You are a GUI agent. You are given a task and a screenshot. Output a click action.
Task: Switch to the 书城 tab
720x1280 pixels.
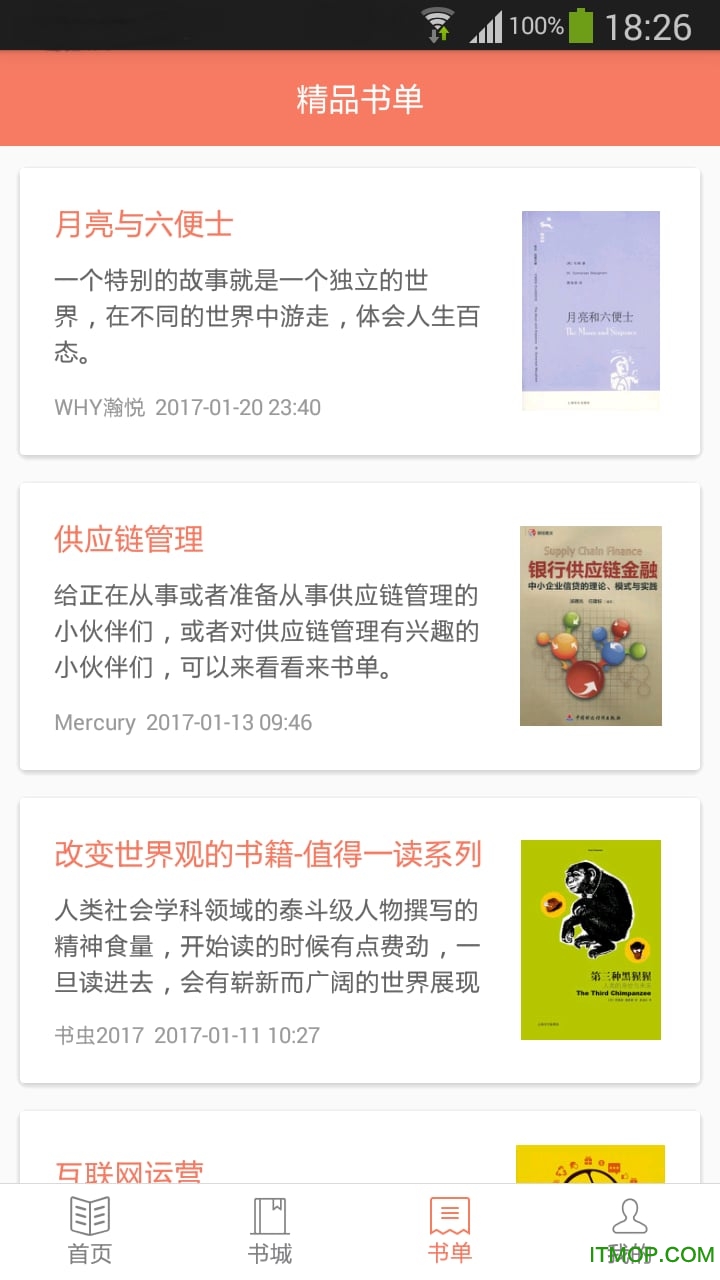click(x=270, y=1232)
